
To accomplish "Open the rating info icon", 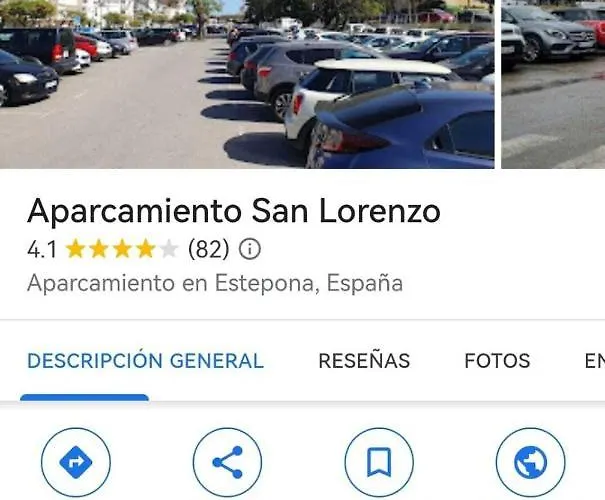I will 251,248.
